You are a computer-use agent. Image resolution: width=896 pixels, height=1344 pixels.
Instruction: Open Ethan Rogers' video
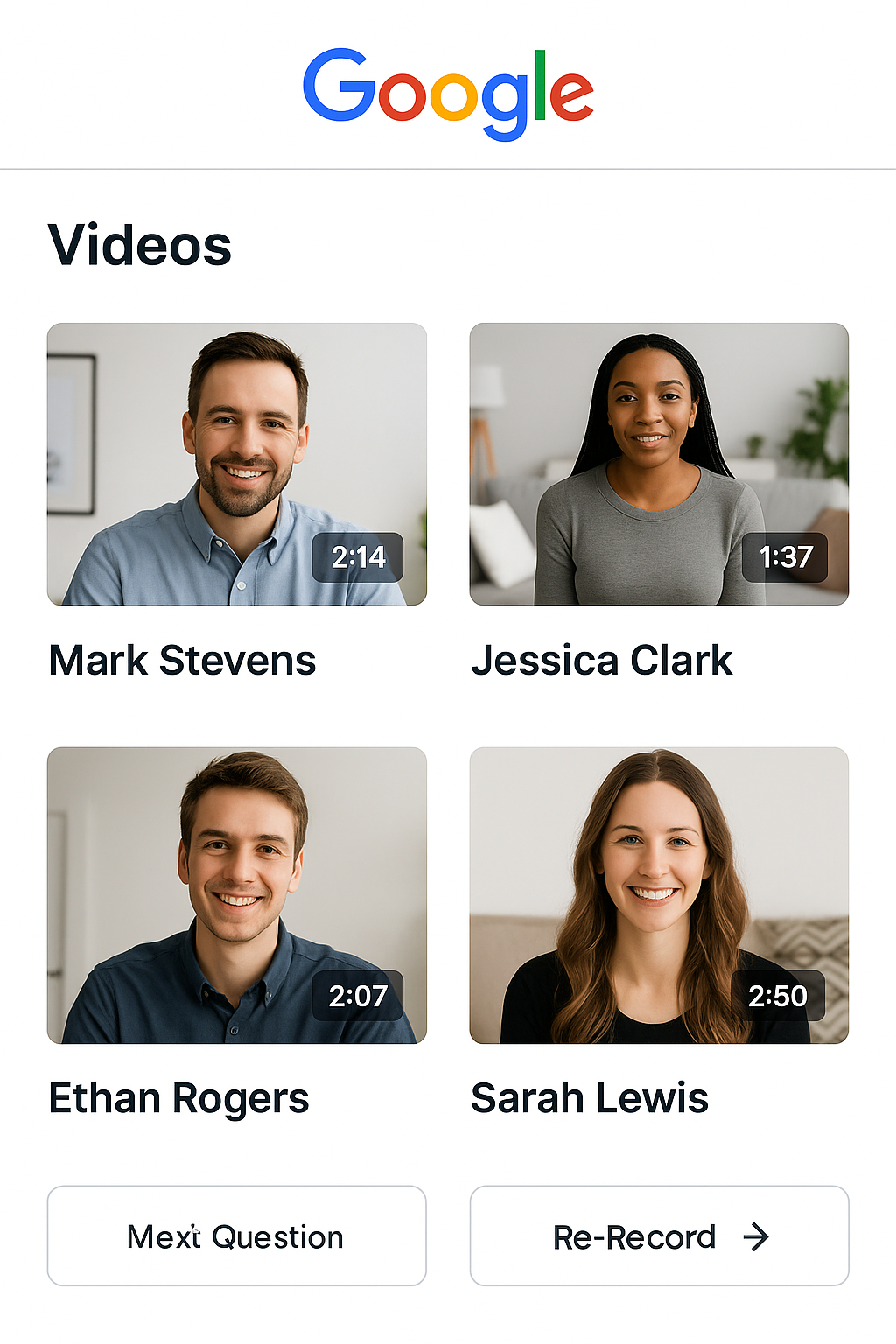[236, 894]
